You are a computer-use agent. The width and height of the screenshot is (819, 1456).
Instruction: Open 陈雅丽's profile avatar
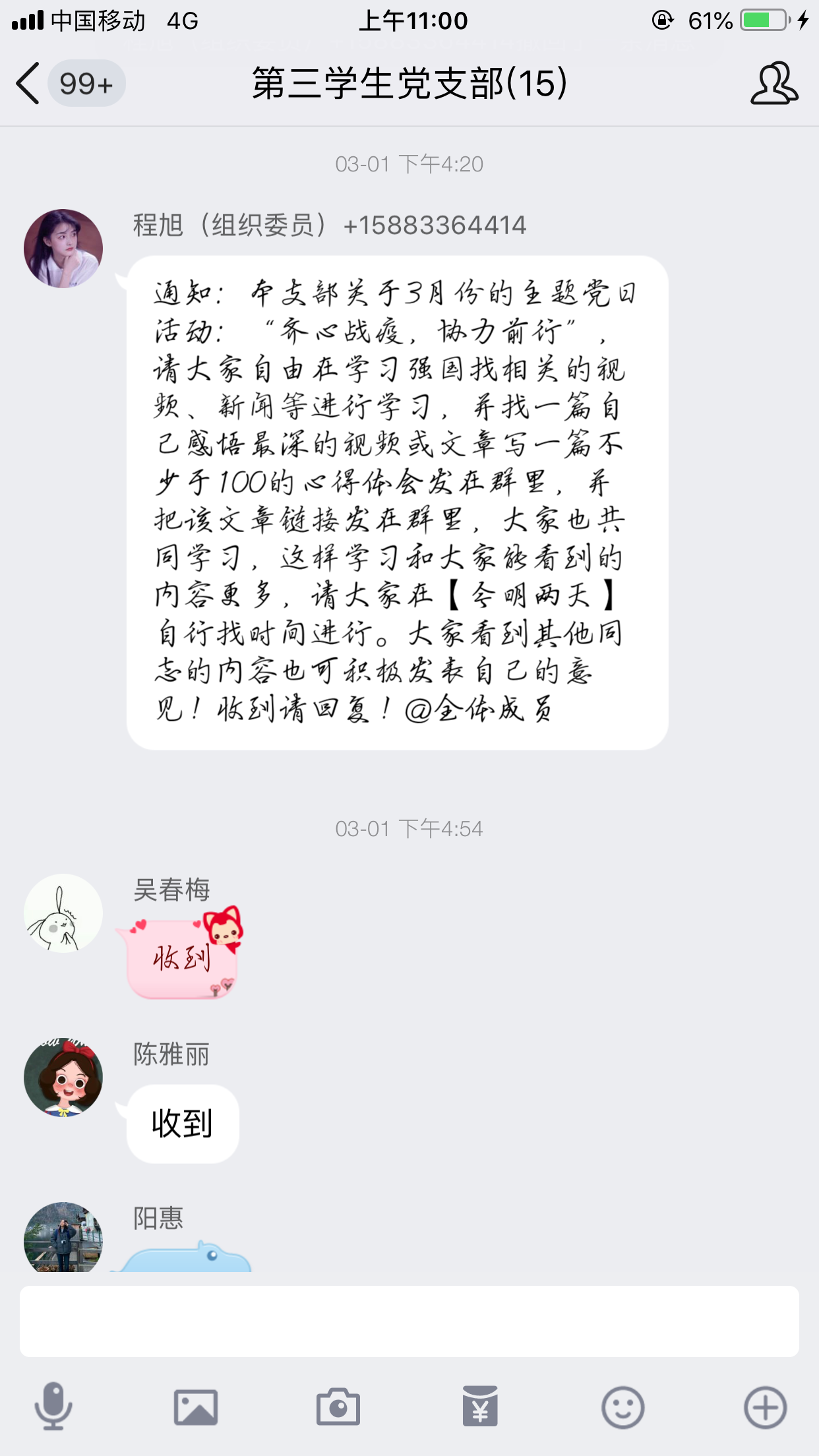63,1077
